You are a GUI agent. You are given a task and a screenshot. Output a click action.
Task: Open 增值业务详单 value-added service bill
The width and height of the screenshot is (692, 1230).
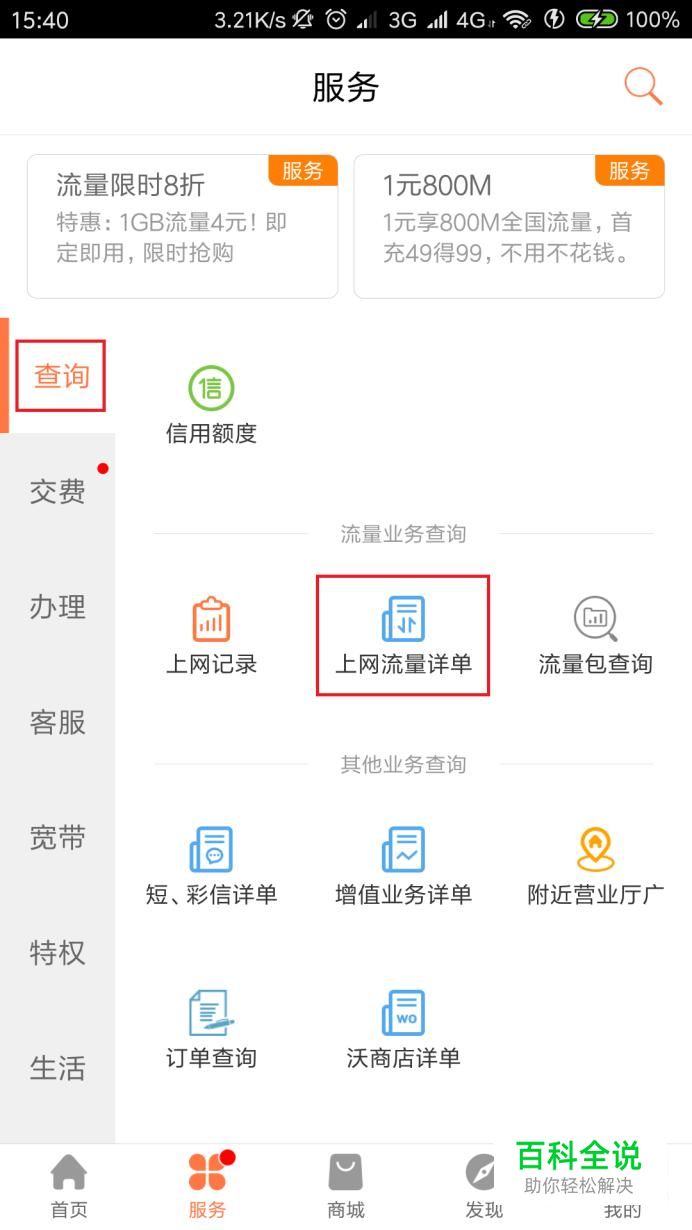403,865
